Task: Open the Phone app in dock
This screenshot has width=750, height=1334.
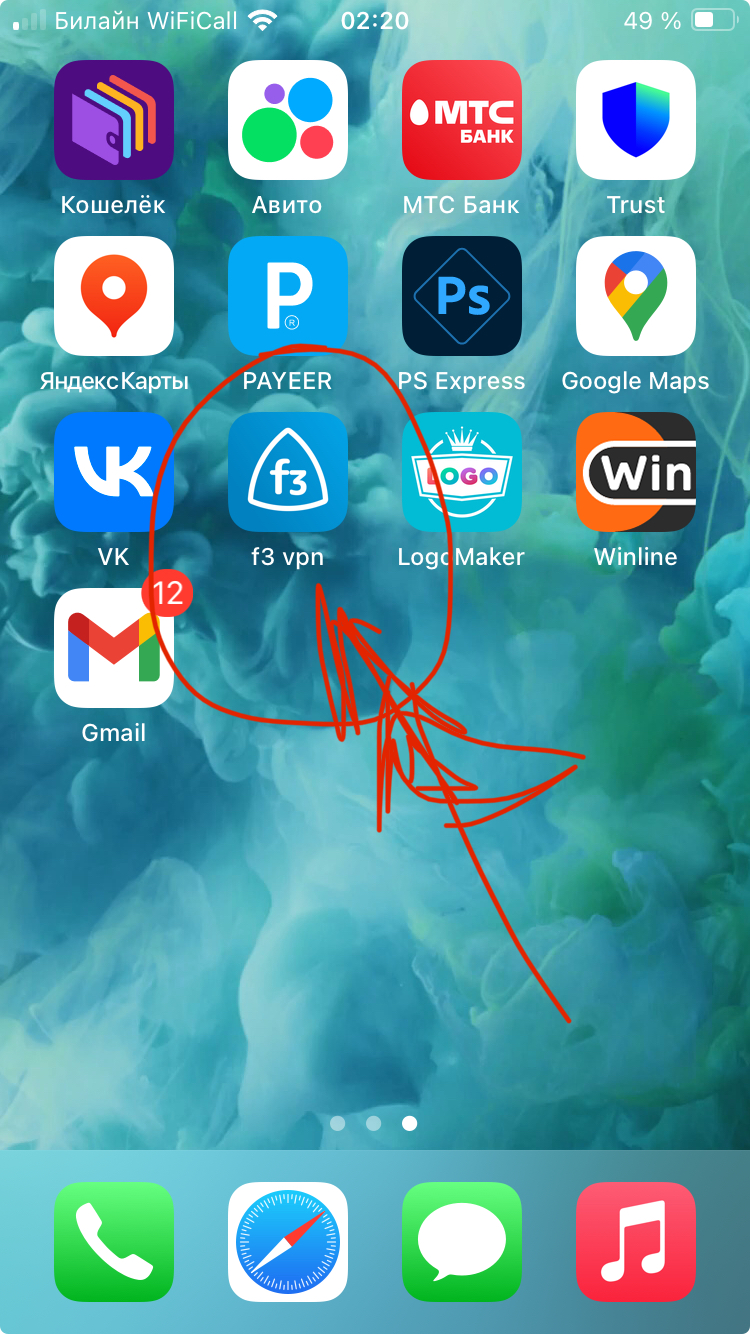Action: pos(114,1242)
